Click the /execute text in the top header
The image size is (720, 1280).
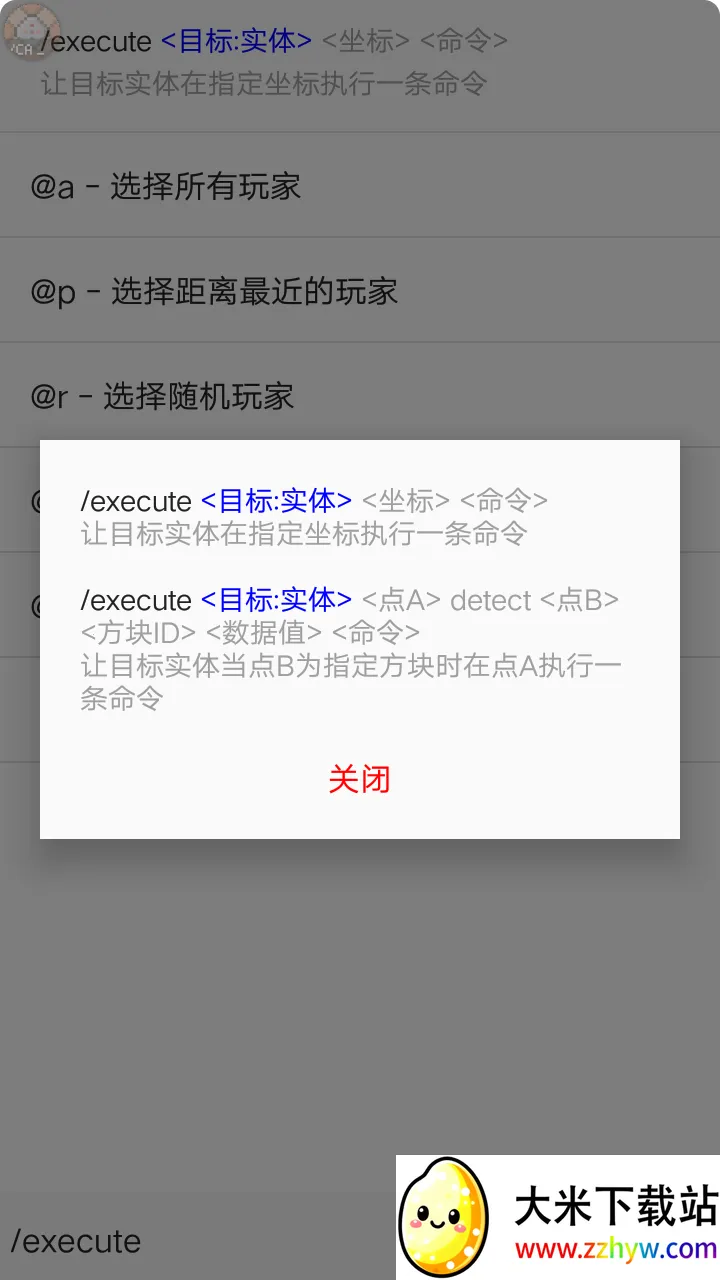click(x=97, y=41)
